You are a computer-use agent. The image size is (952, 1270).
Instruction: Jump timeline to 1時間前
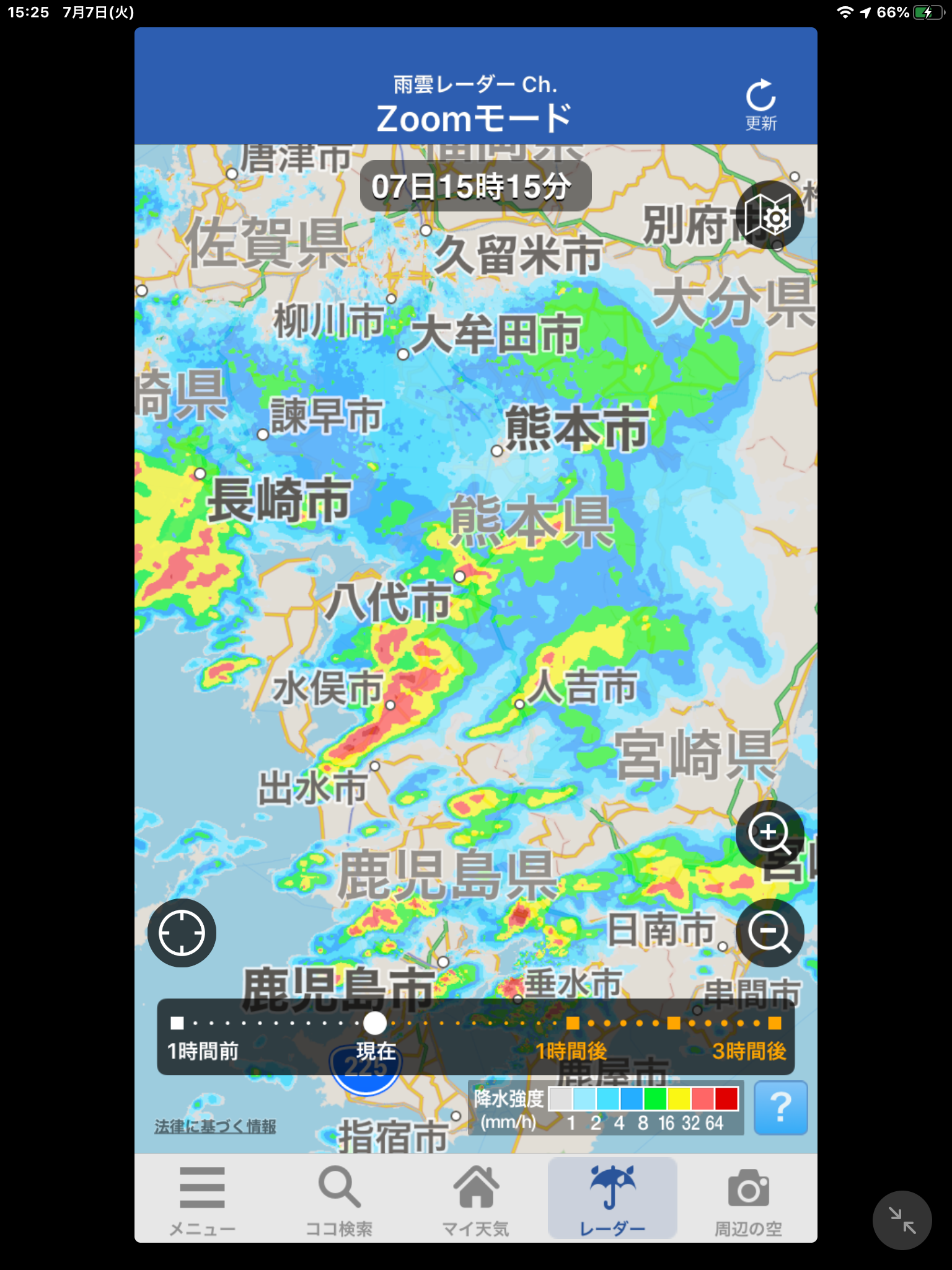[x=177, y=1023]
